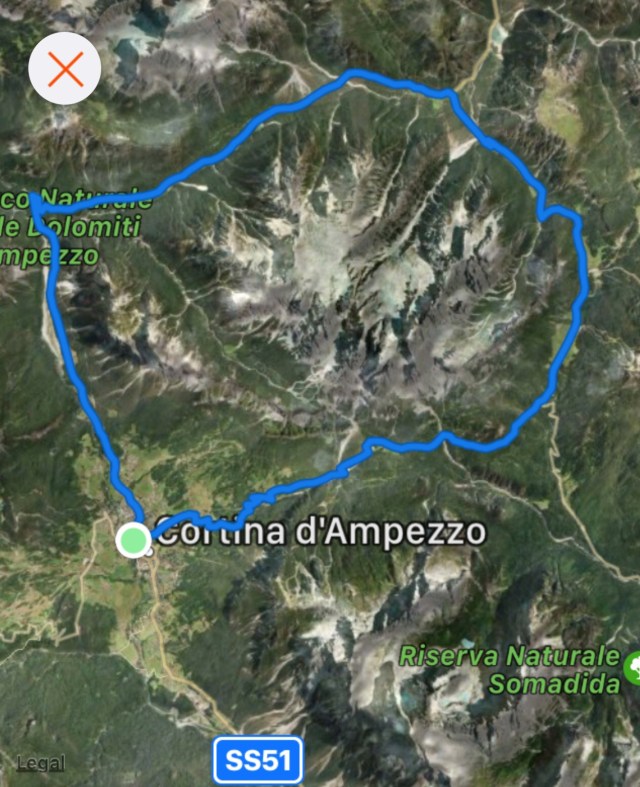This screenshot has height=787, width=640.
Task: Open the Legal link on the map
Action: point(41,763)
